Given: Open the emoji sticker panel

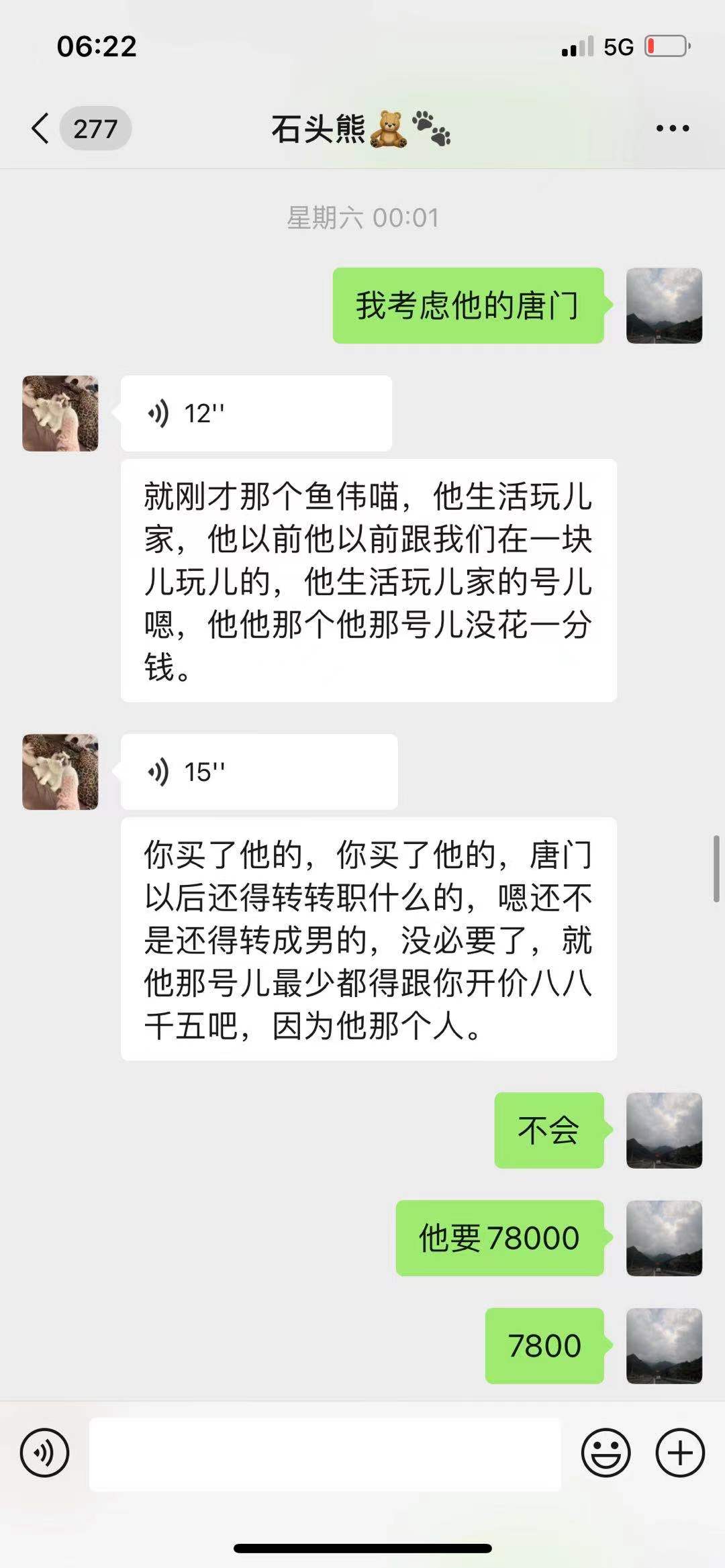Looking at the screenshot, I should [606, 1453].
